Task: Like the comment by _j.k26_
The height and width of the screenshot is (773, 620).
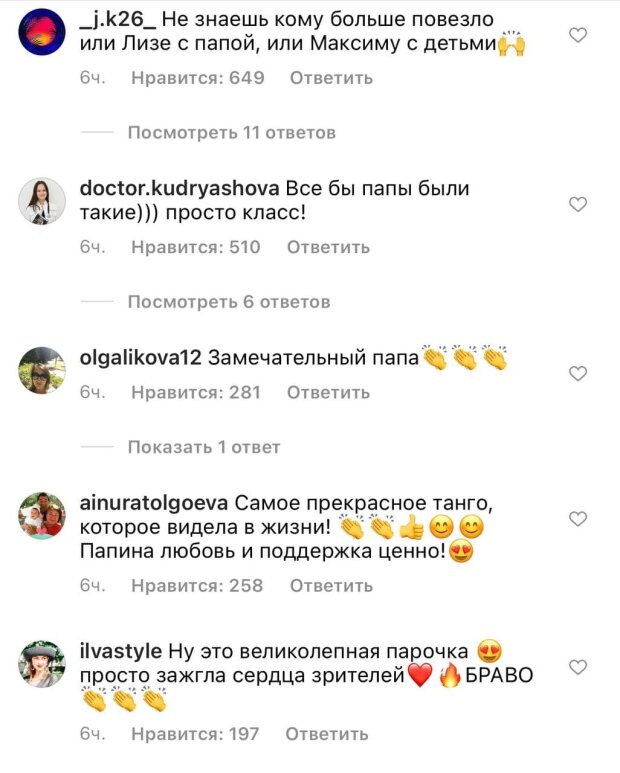Action: pos(577,35)
